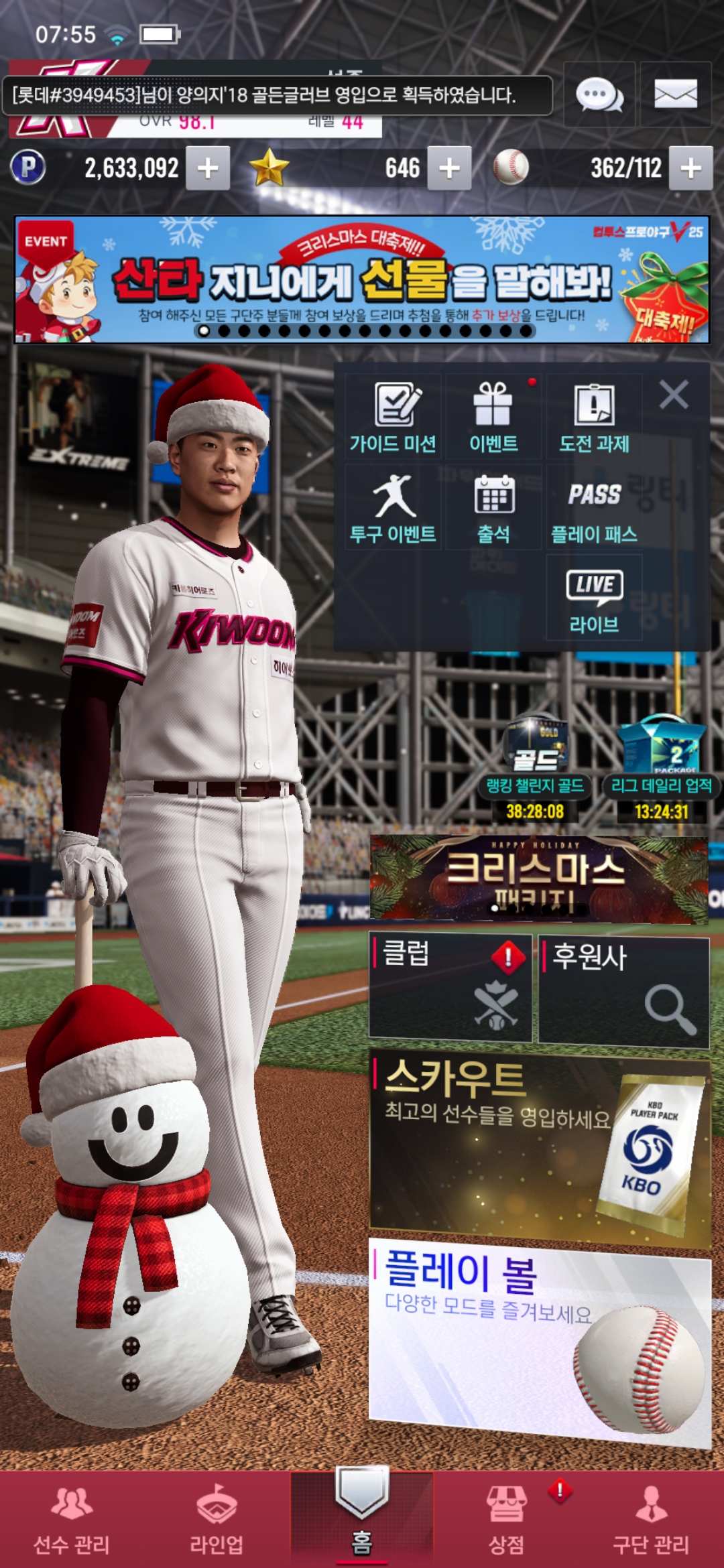Open the Santa Genie event banner

pos(362,279)
